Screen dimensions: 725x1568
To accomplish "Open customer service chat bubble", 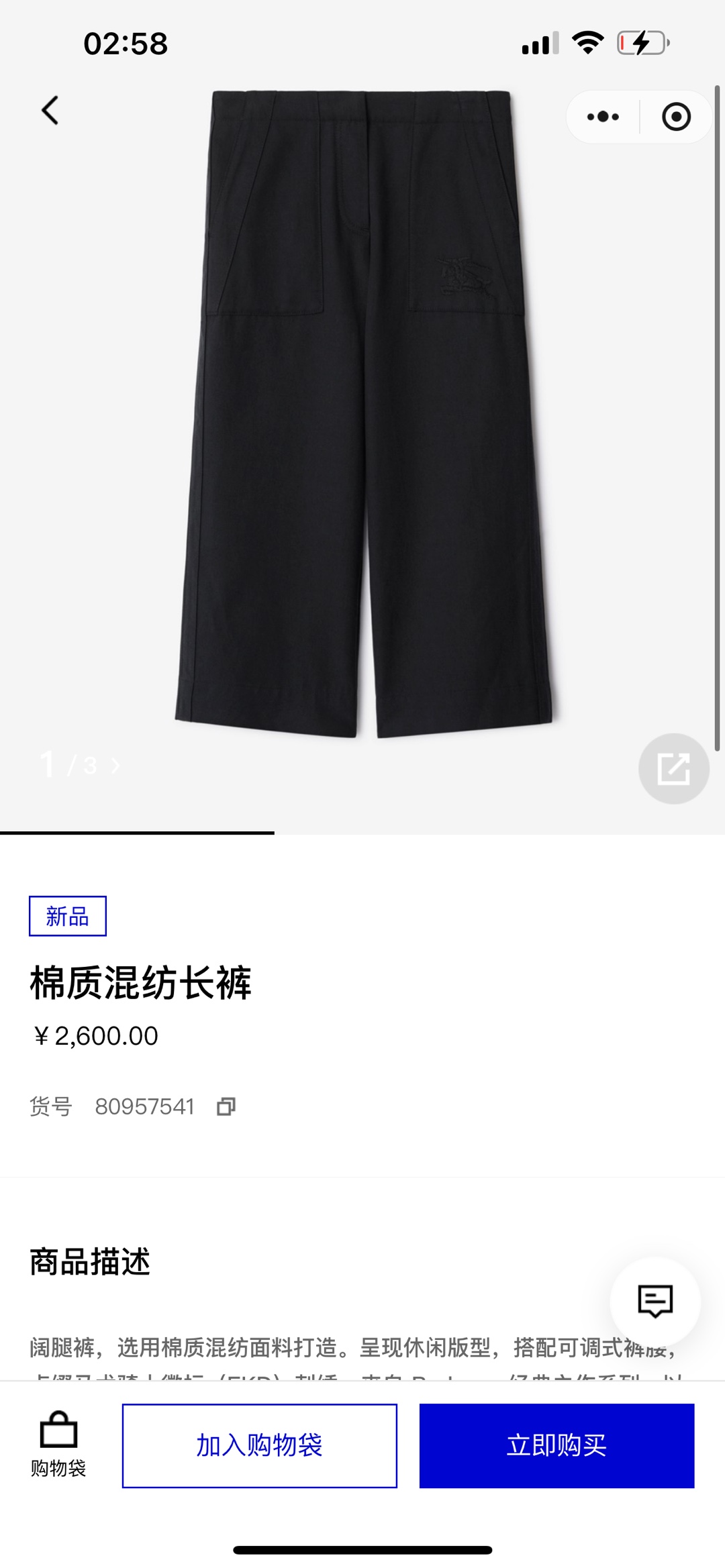I will point(655,1302).
